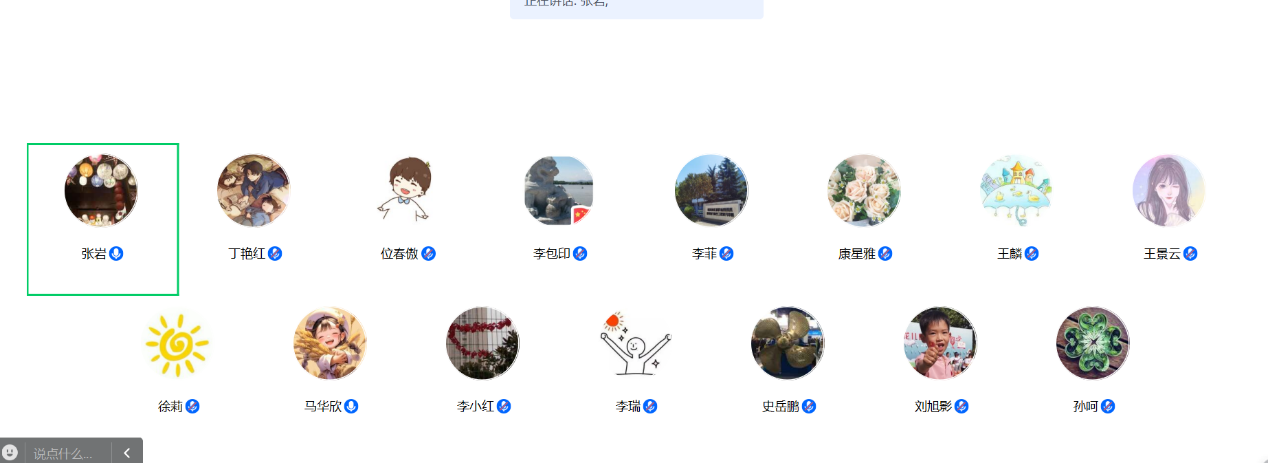Select 李小红's participant tile
This screenshot has height=463, width=1268.
coord(483,343)
